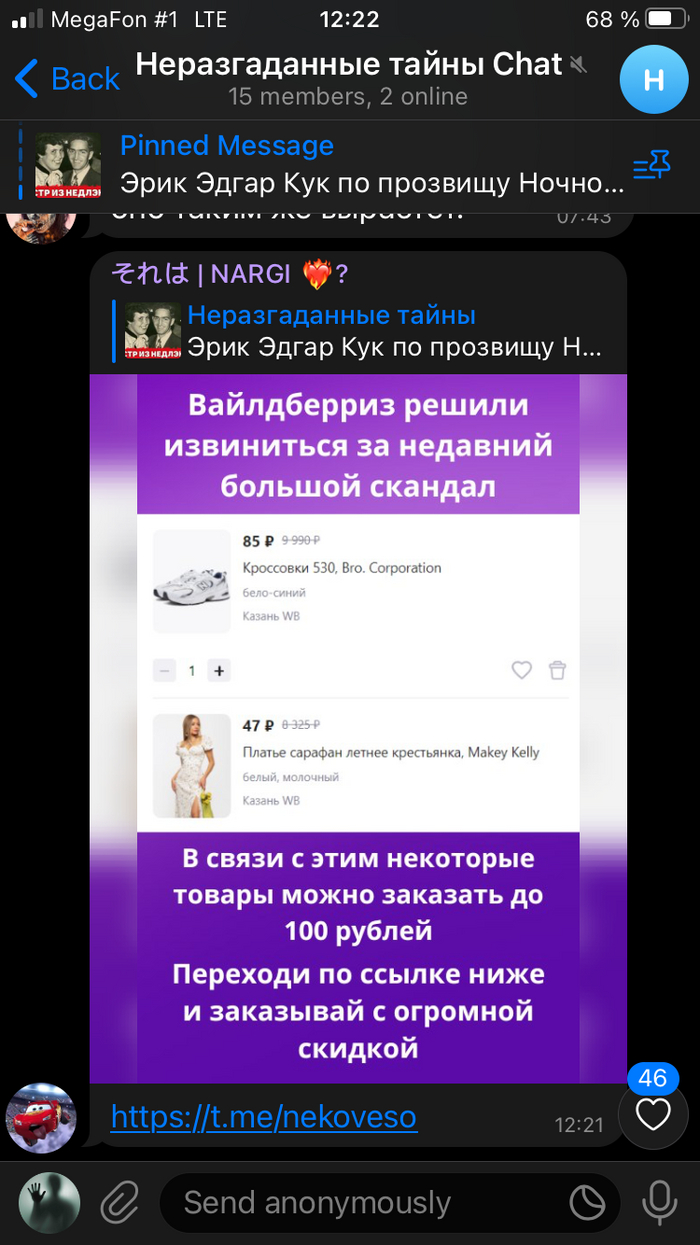This screenshot has height=1245, width=700.
Task: Jump to the pinned message
Action: tap(370, 165)
